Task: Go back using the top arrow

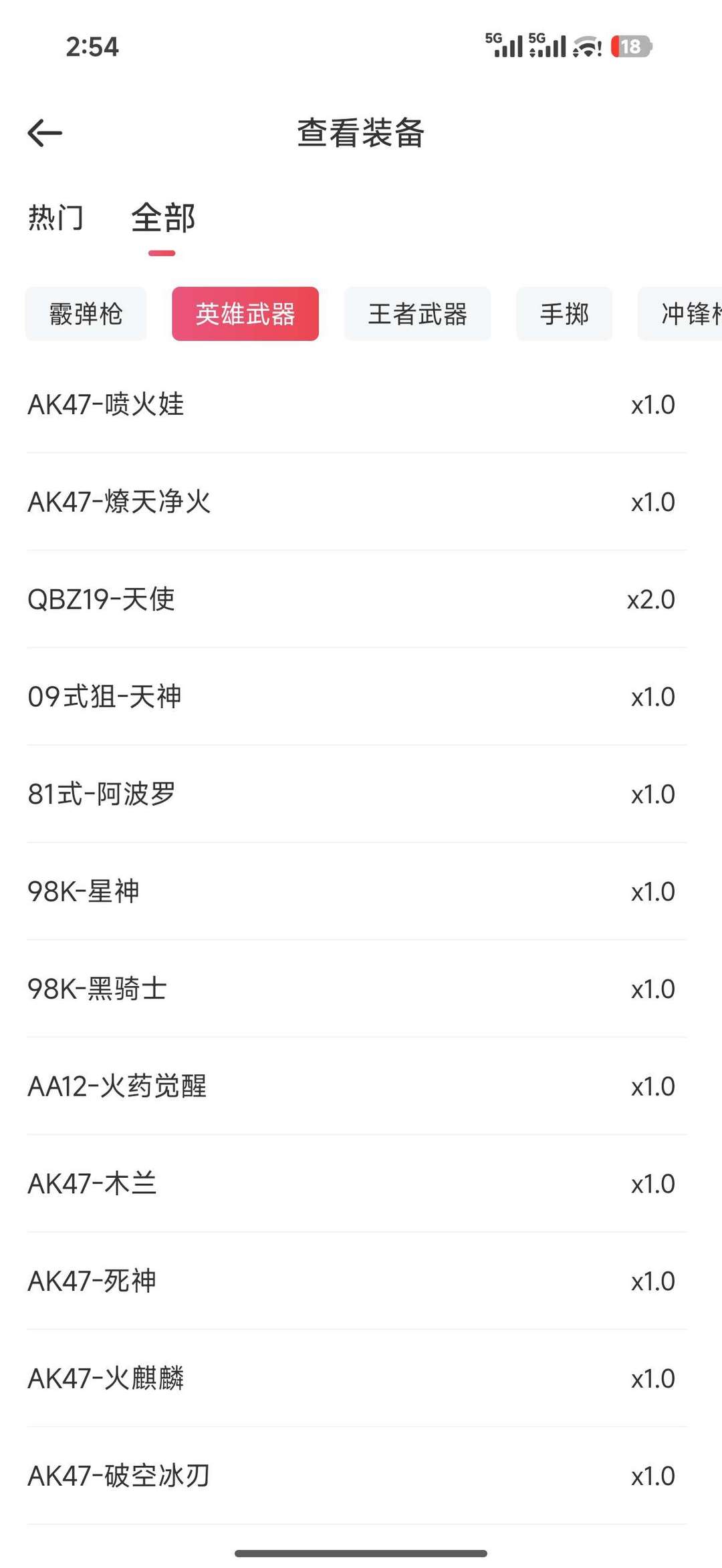Action: (45, 133)
